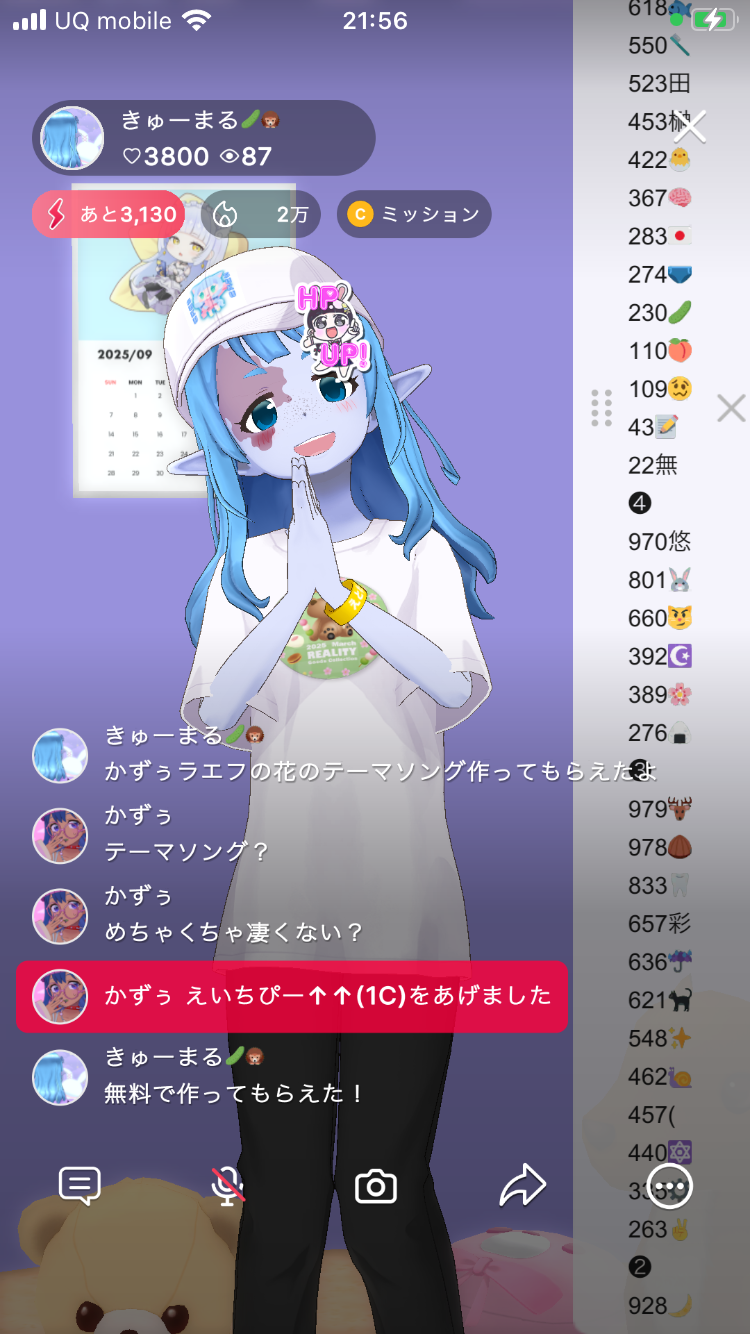Open the かずぅ gift notification banner
Screen dimensions: 750x1334
[291, 996]
